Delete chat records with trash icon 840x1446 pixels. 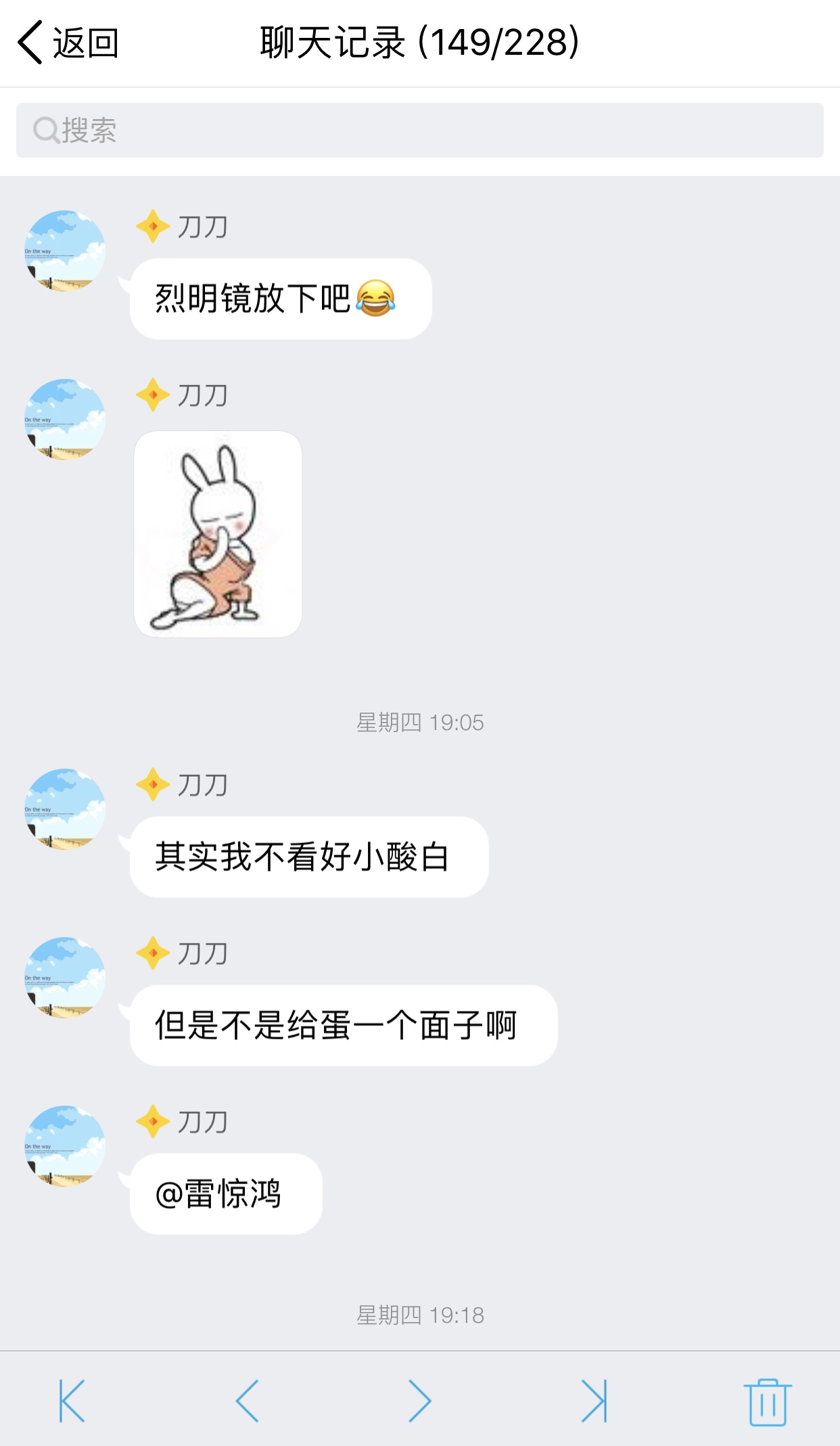coord(768,1402)
